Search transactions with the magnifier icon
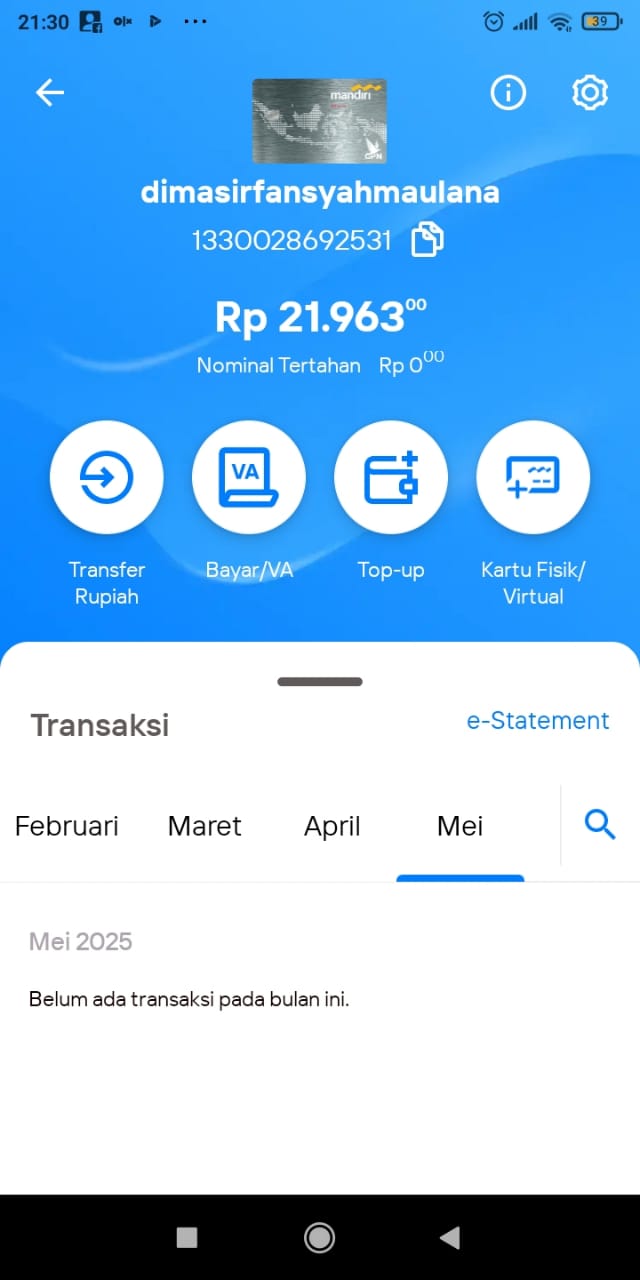Screen dimensions: 640x1280 point(600,825)
